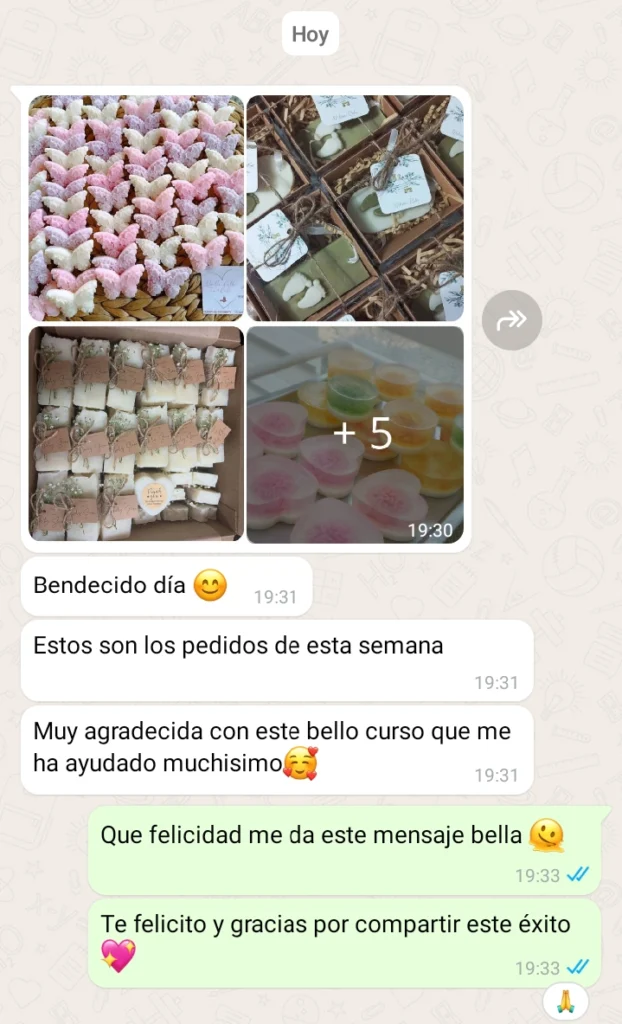Open the pink butterfly soaps photo
This screenshot has width=622, height=1024.
(136, 207)
